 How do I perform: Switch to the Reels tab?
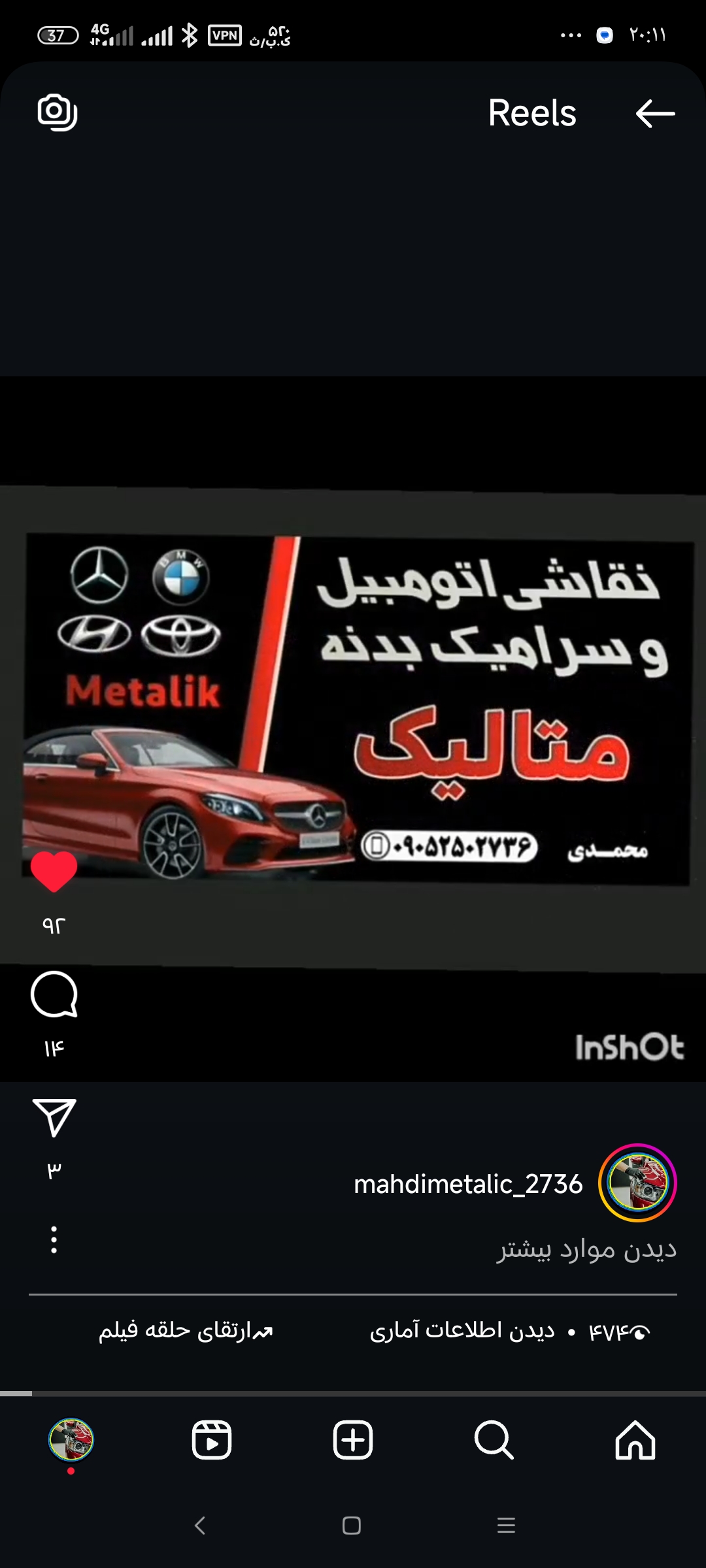(212, 1440)
